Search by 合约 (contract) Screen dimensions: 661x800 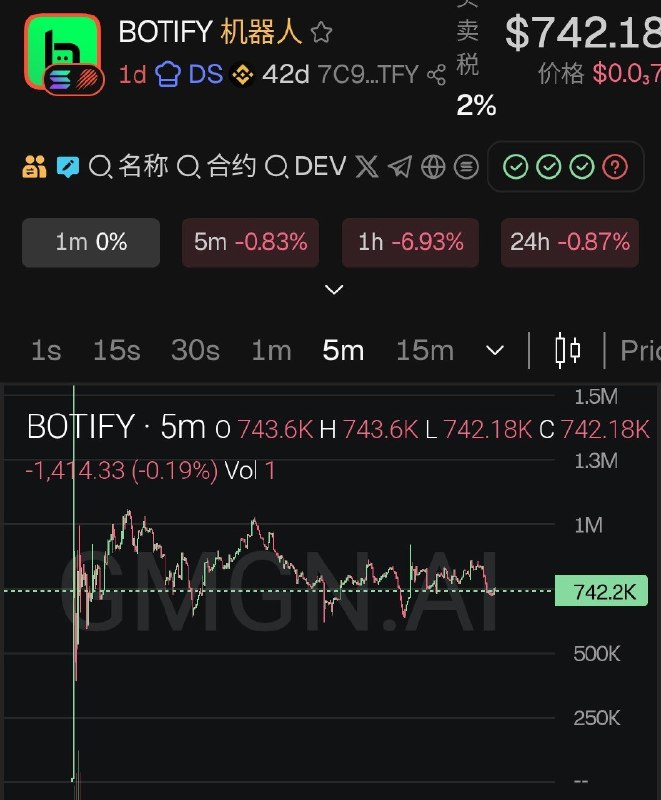pos(216,166)
